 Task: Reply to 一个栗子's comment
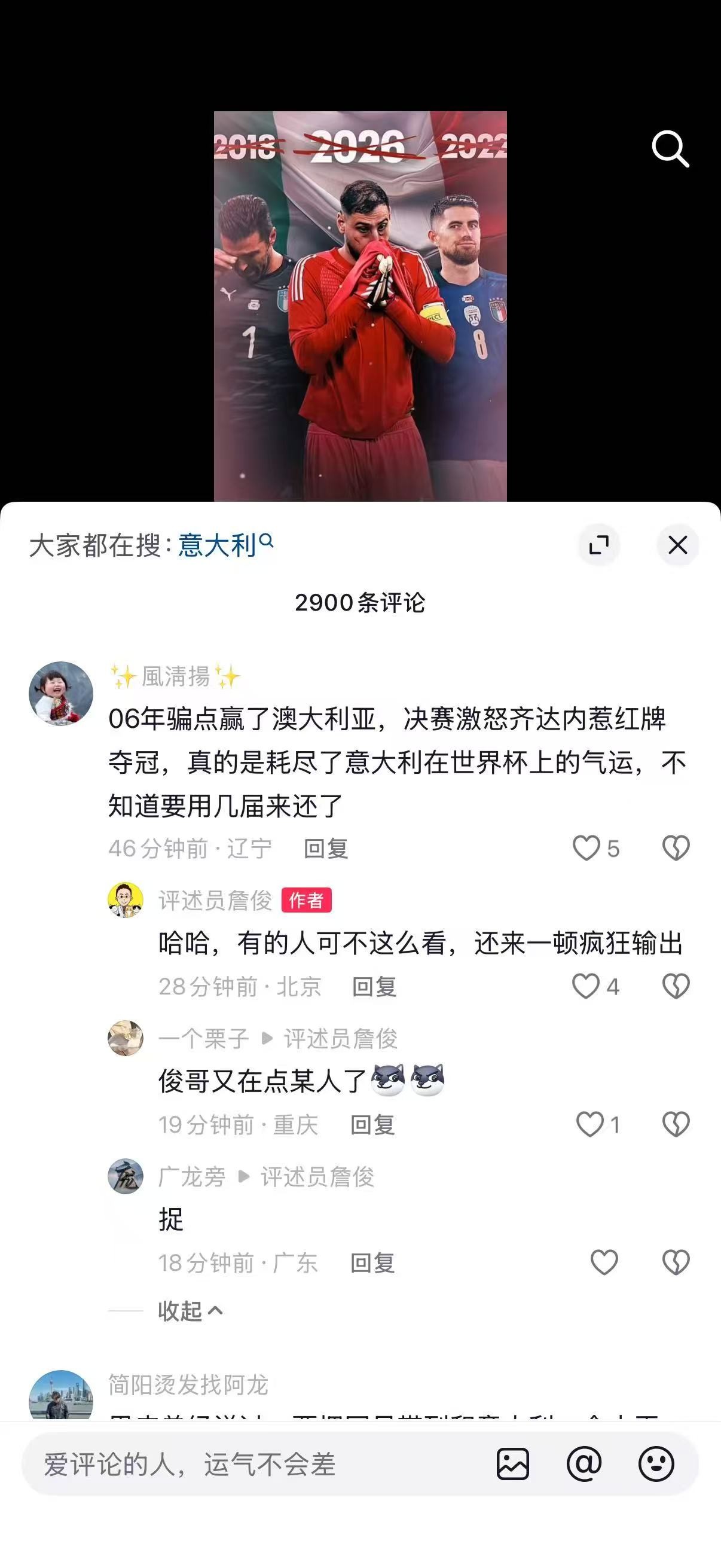click(372, 1125)
